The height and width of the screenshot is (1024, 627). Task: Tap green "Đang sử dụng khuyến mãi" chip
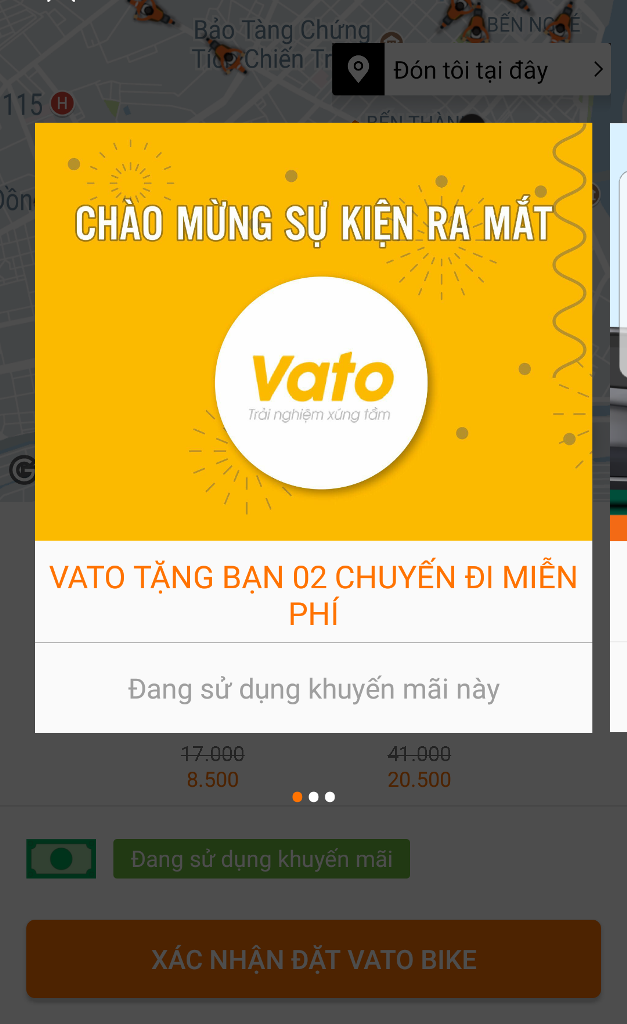(x=261, y=859)
